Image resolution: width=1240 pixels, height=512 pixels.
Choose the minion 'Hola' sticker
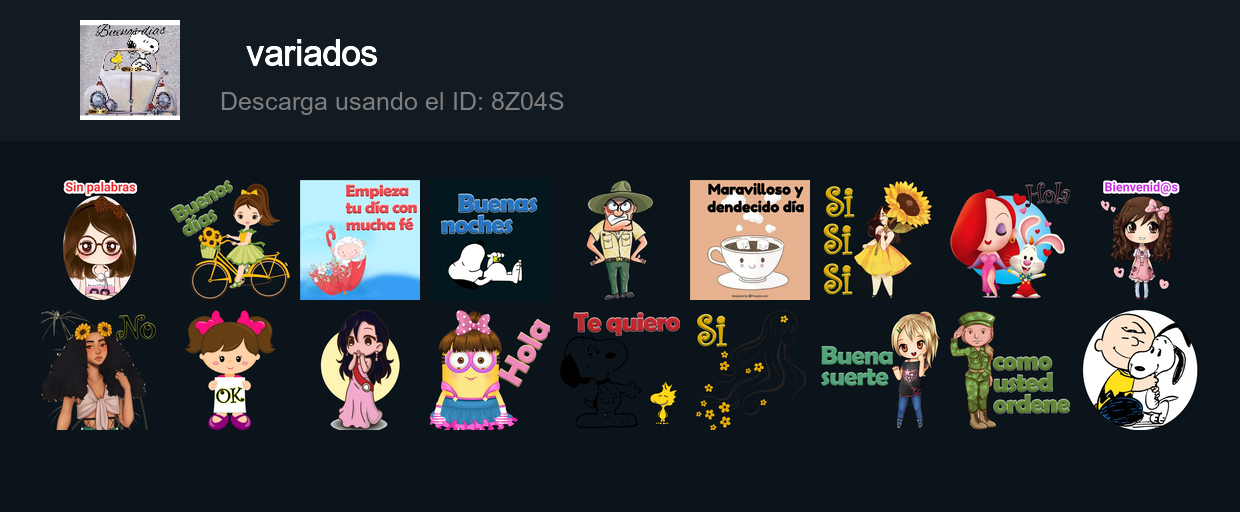tap(490, 370)
